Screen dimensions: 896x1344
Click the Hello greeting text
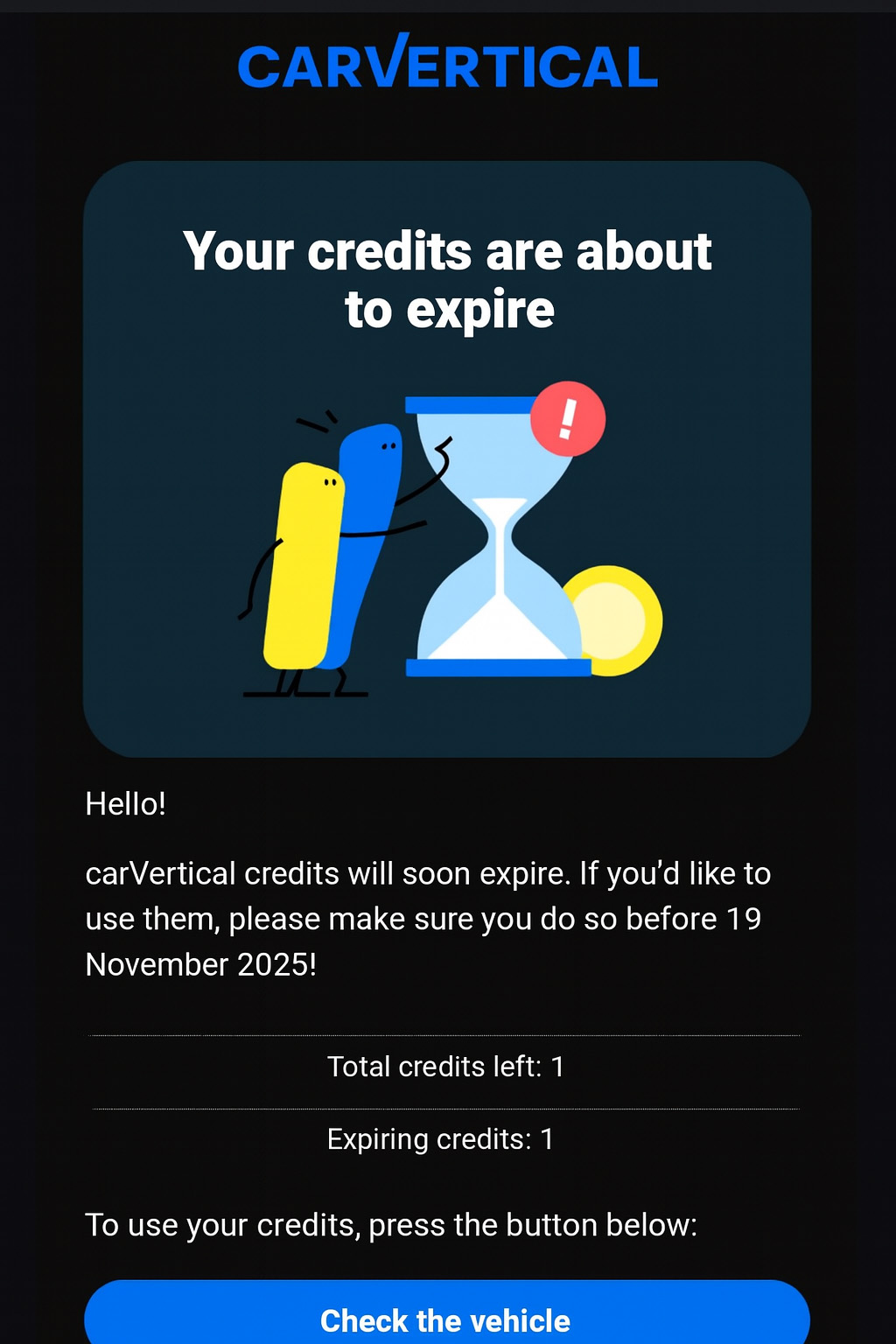[x=127, y=803]
